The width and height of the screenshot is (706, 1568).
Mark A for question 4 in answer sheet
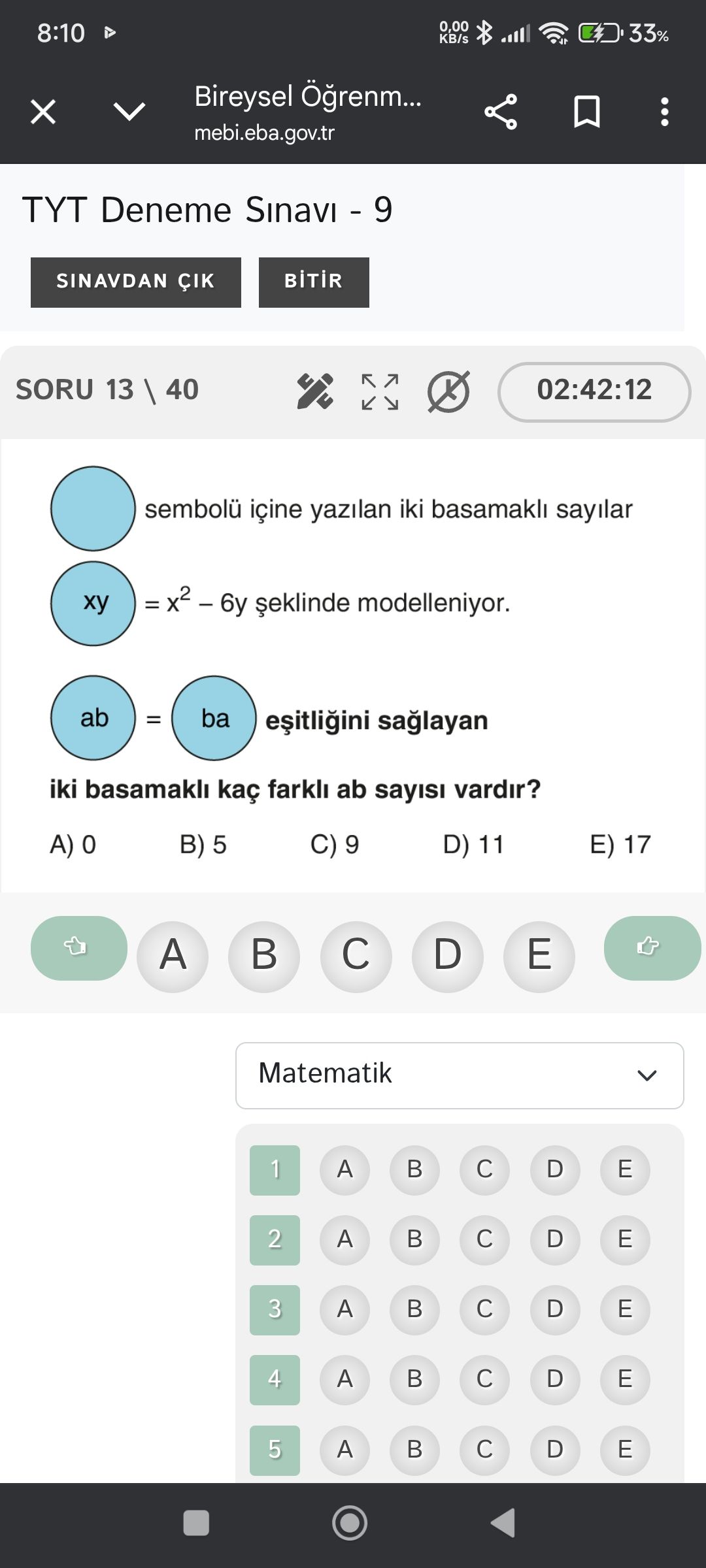coord(345,1380)
